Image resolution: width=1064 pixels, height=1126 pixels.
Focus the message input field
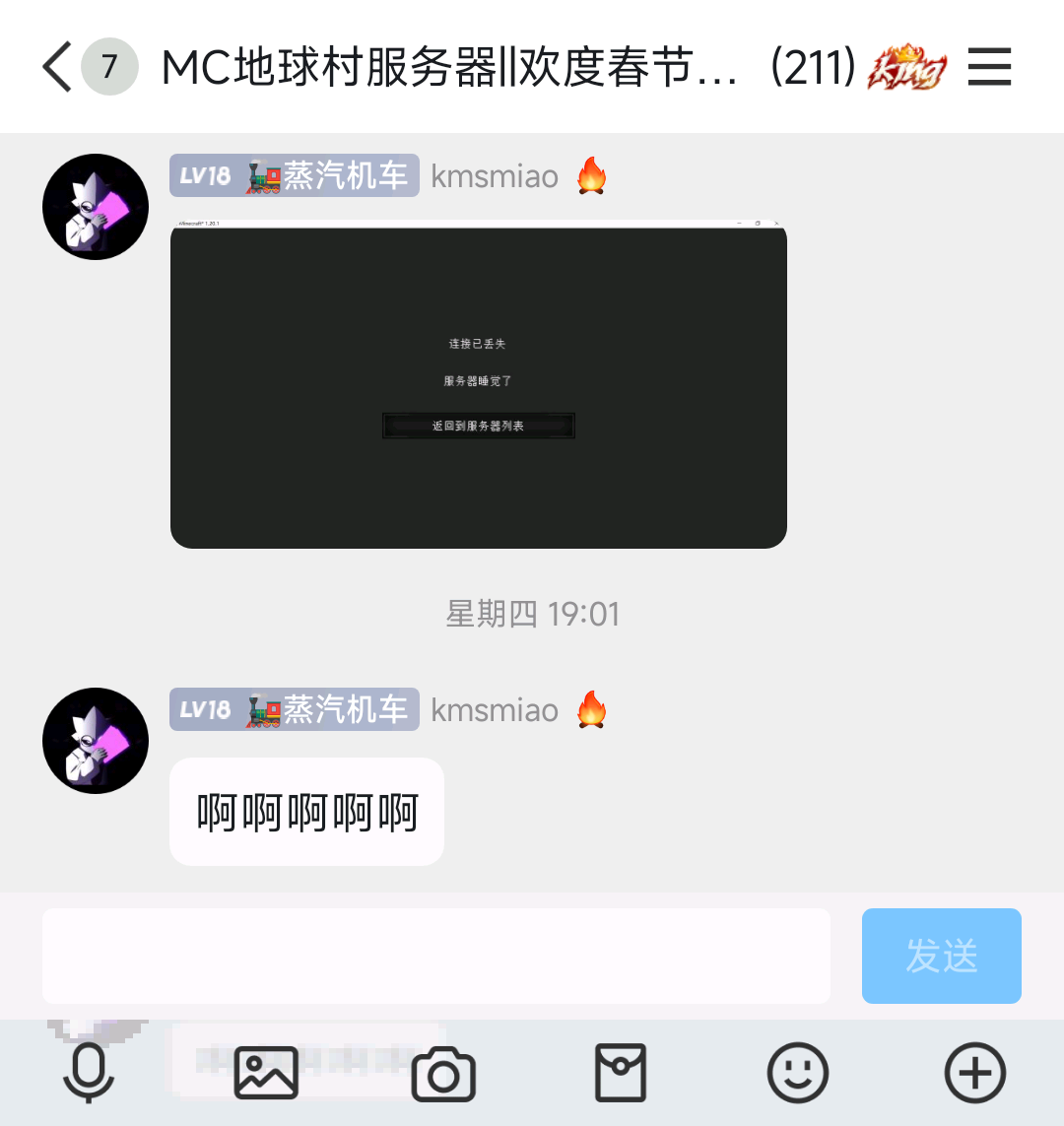[435, 956]
